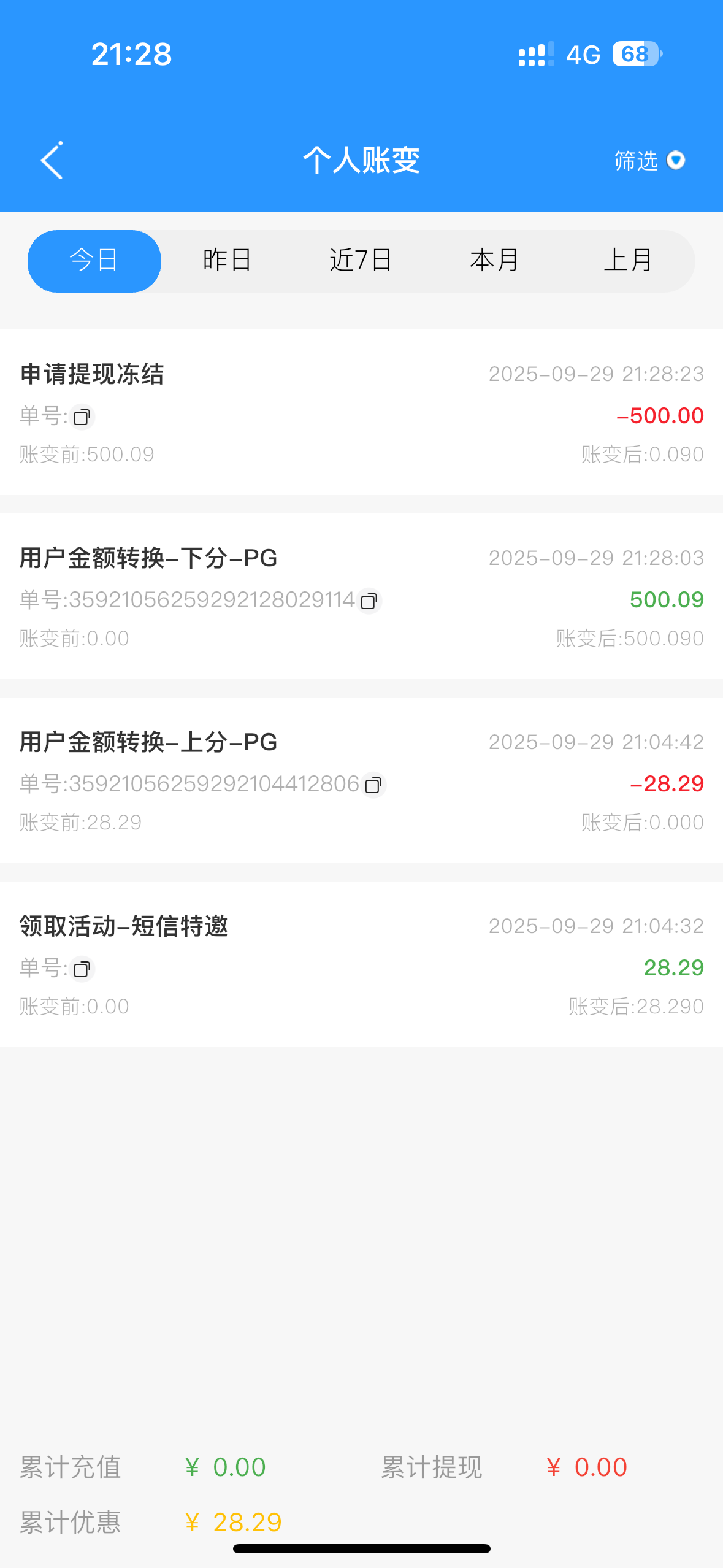
Task: Show records for 近7日
Action: 361,261
